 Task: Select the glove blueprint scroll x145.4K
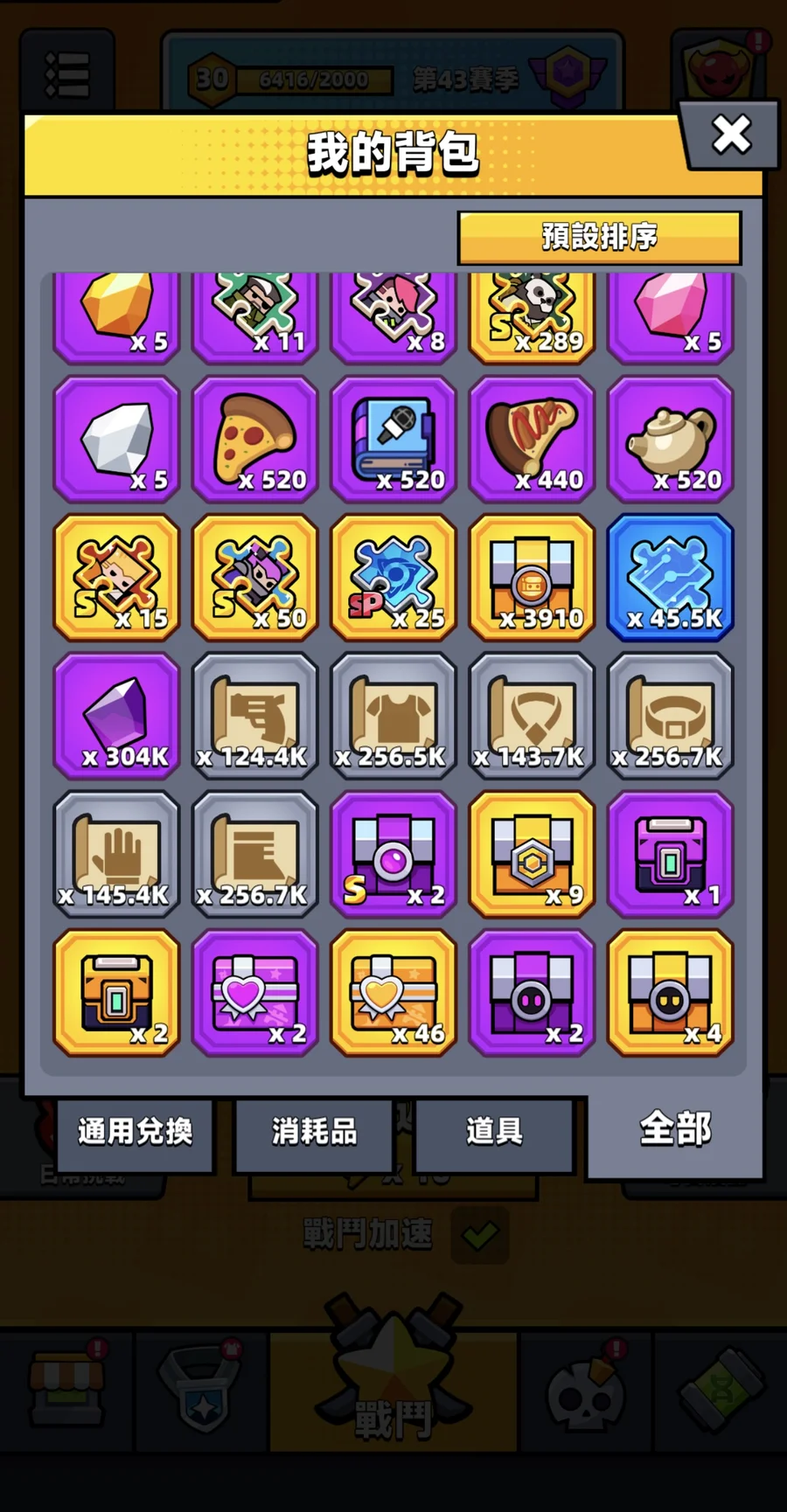click(x=116, y=854)
